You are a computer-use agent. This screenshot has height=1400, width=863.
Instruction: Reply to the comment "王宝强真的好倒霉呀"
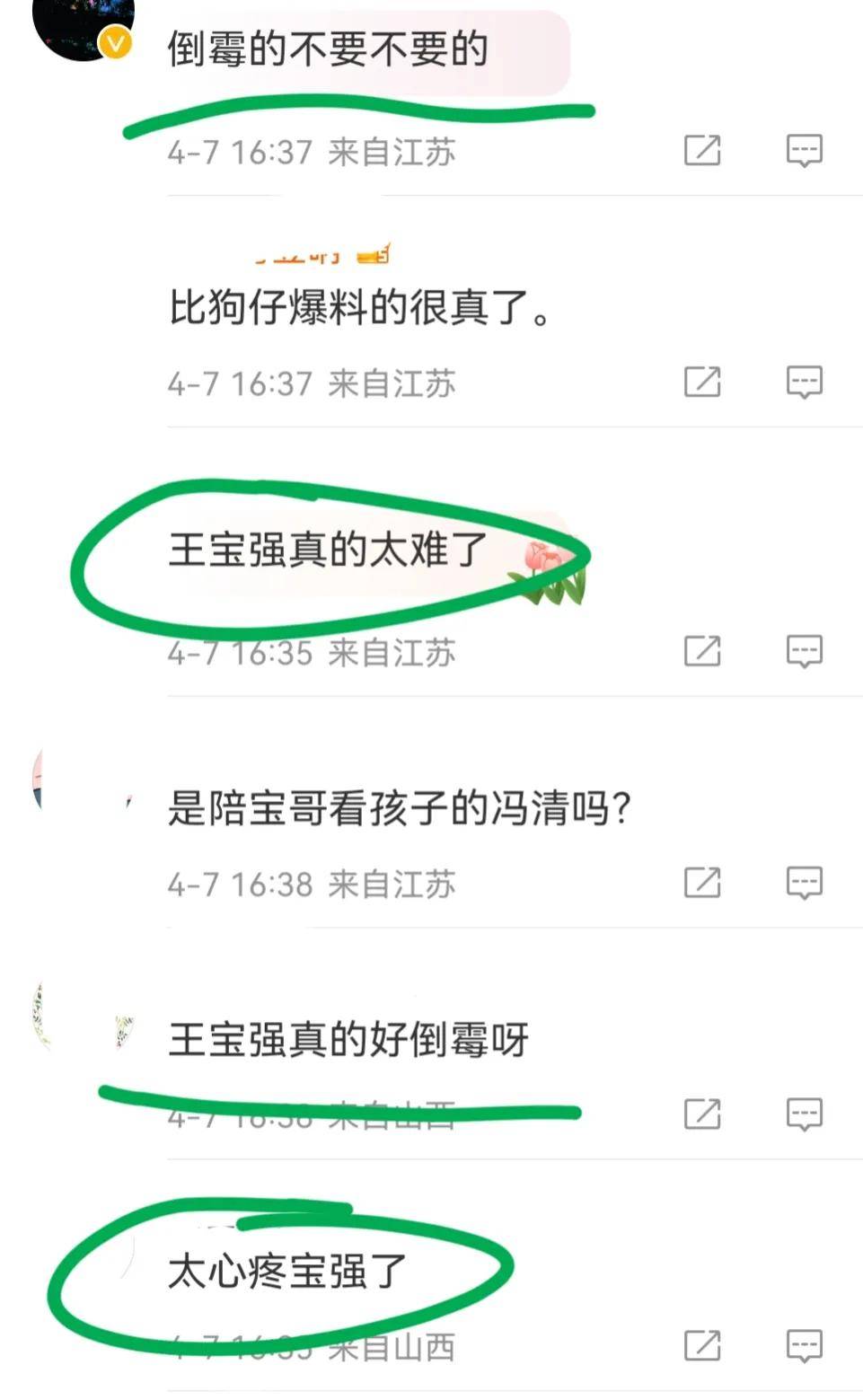pos(804,1114)
